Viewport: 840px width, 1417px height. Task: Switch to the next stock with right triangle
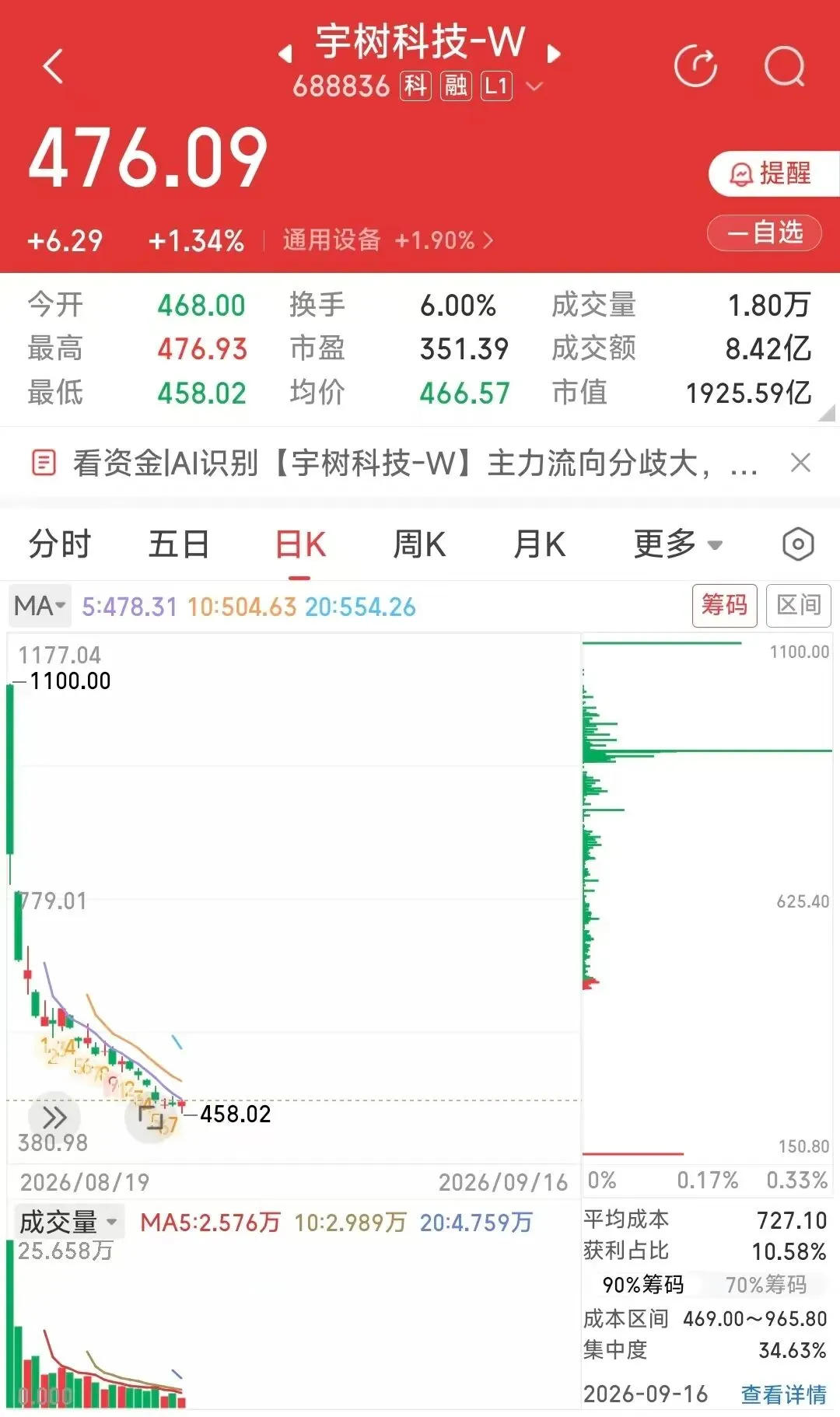click(554, 53)
